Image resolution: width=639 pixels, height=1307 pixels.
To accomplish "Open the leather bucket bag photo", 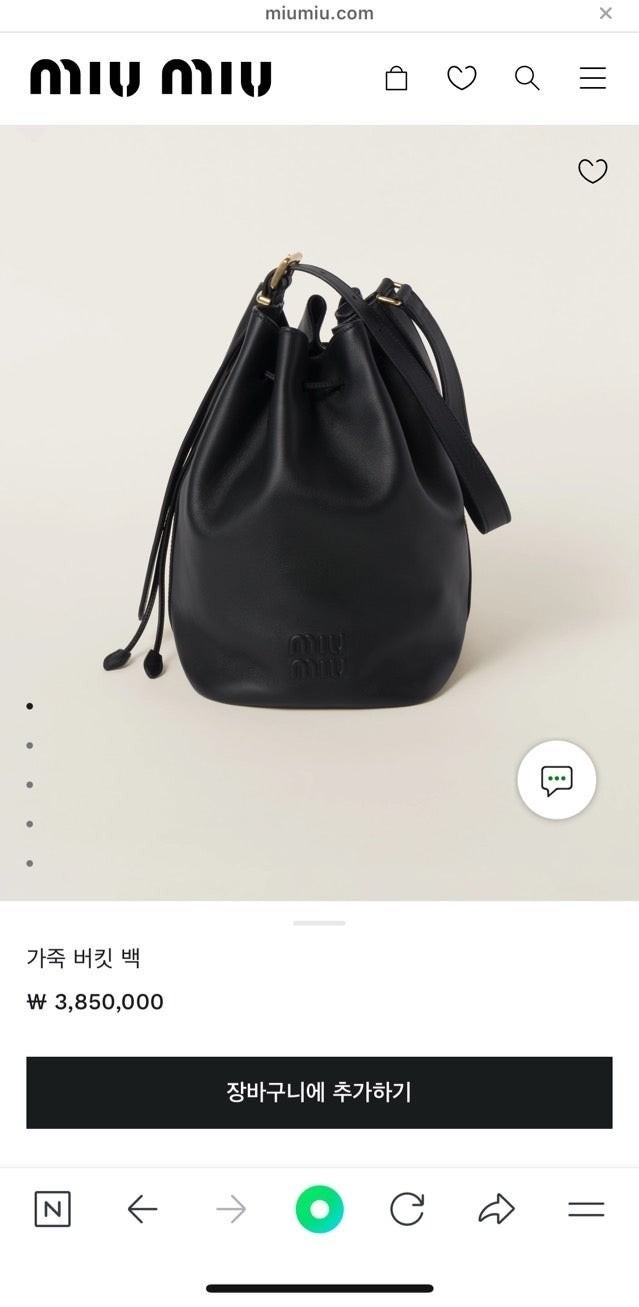I will click(x=320, y=480).
